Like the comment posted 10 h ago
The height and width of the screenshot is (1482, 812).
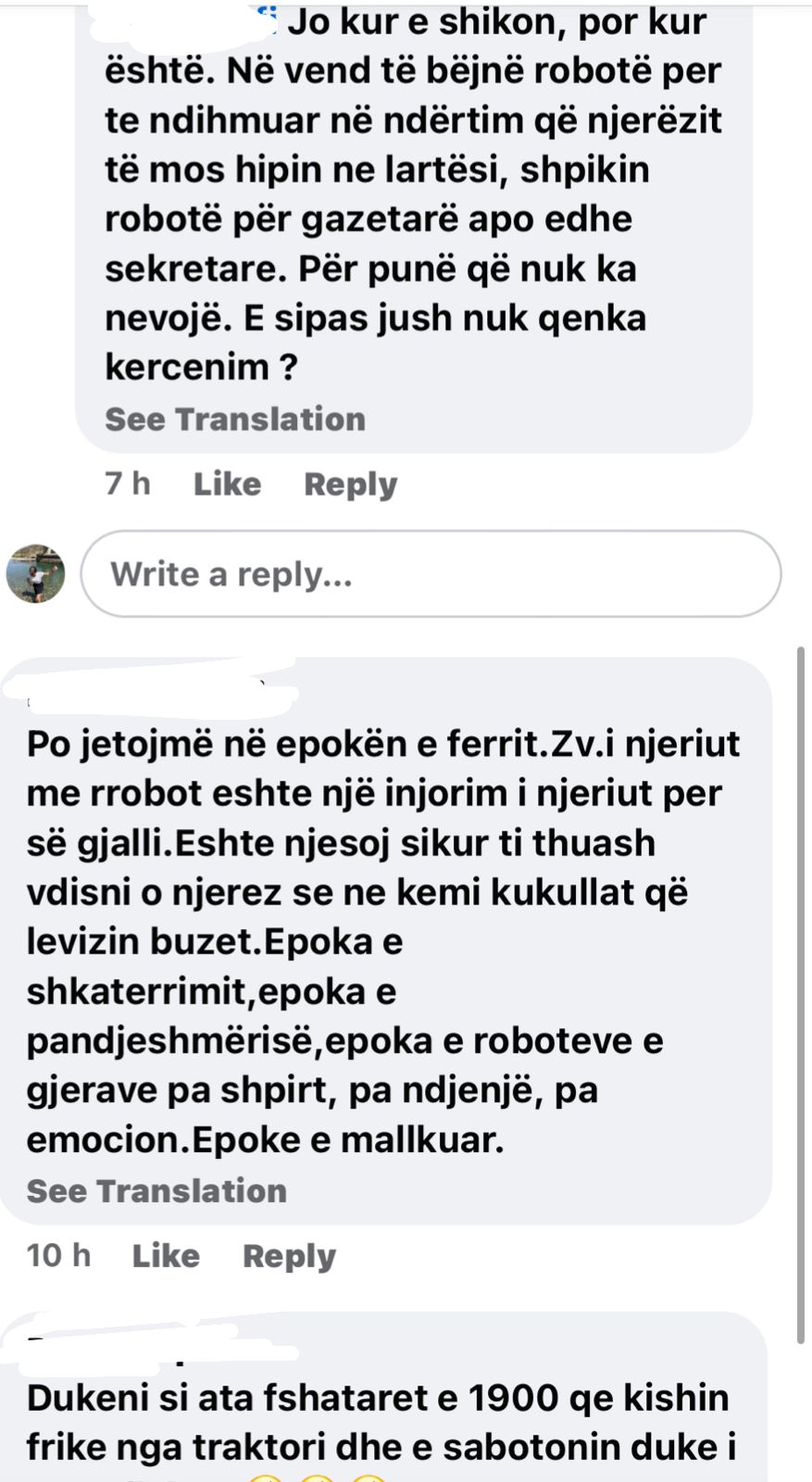pyautogui.click(x=166, y=1255)
